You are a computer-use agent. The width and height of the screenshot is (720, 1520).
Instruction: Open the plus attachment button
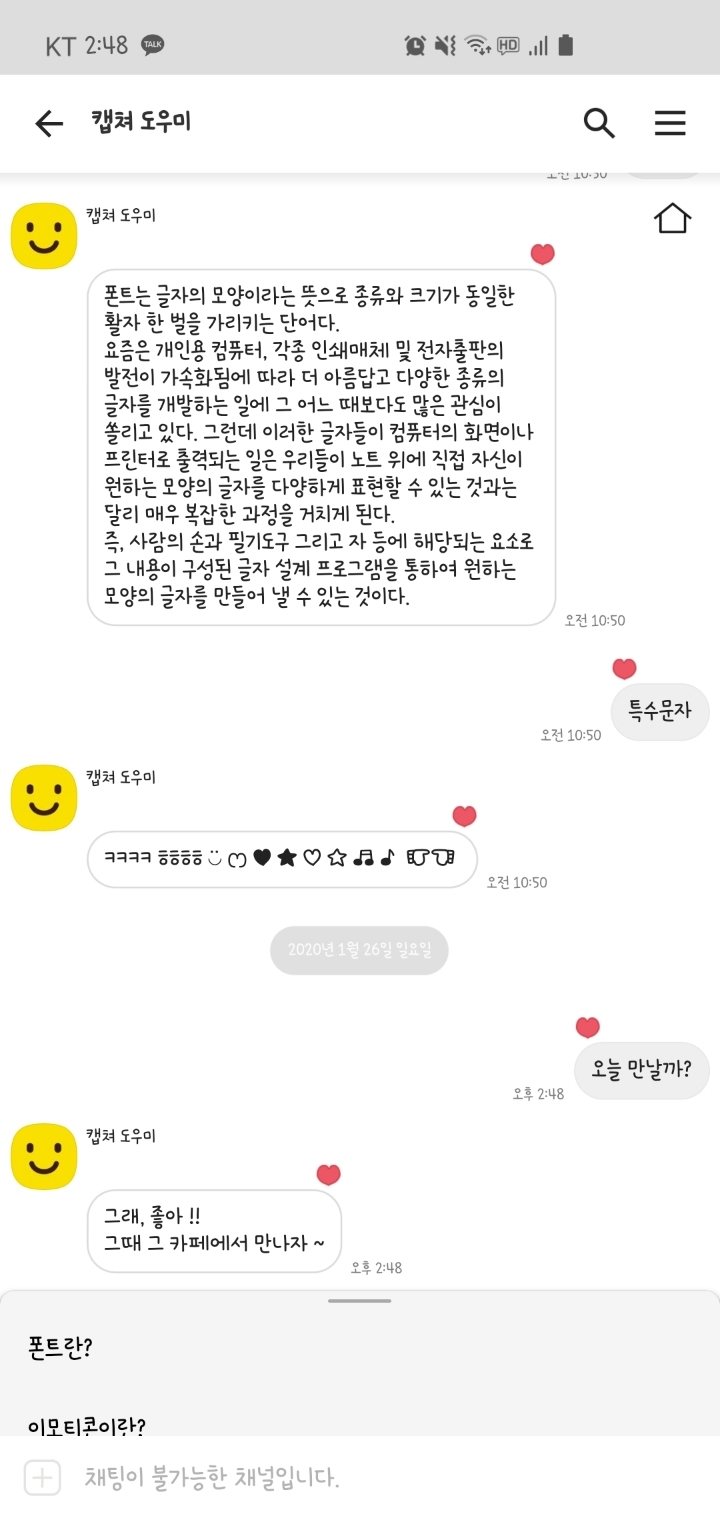[x=42, y=1478]
